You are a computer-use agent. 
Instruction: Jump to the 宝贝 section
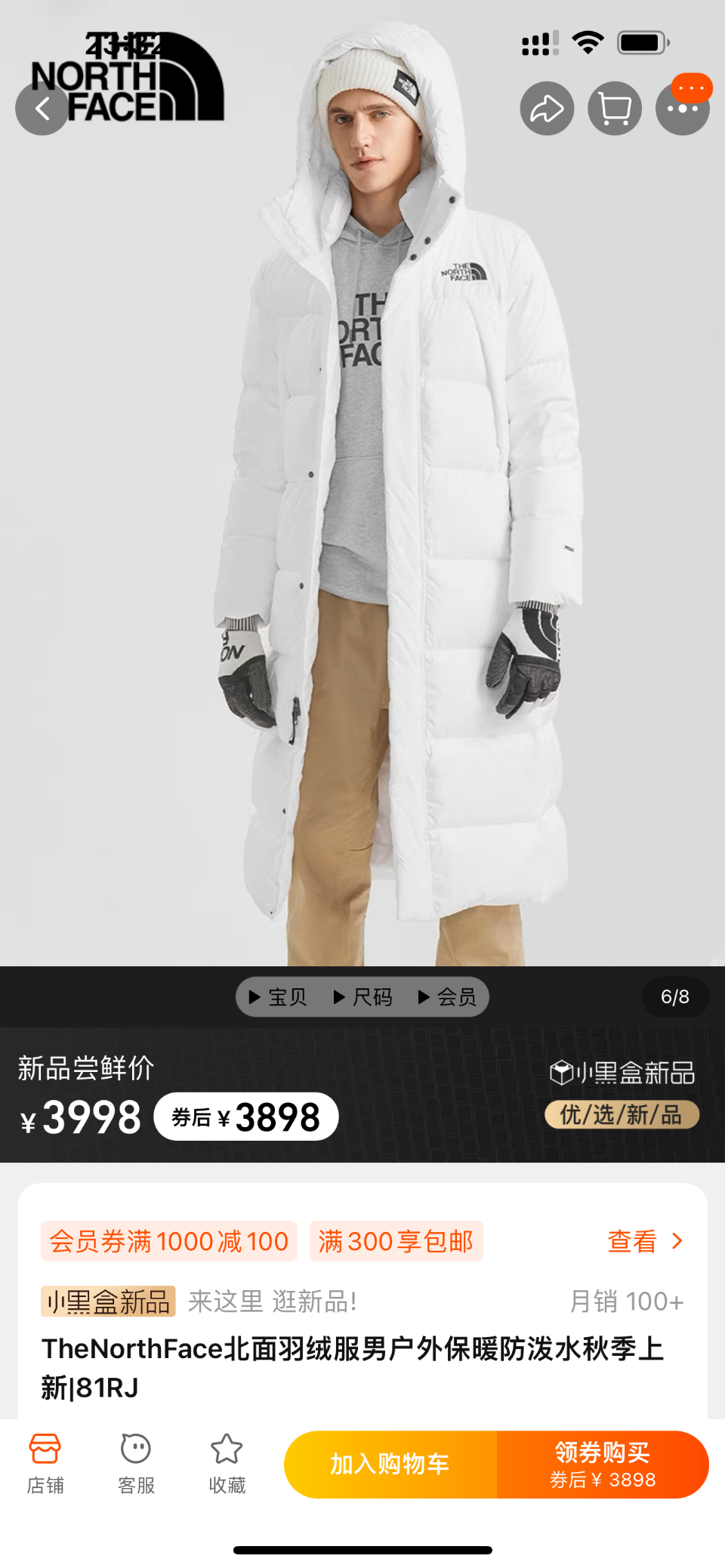pyautogui.click(x=278, y=997)
